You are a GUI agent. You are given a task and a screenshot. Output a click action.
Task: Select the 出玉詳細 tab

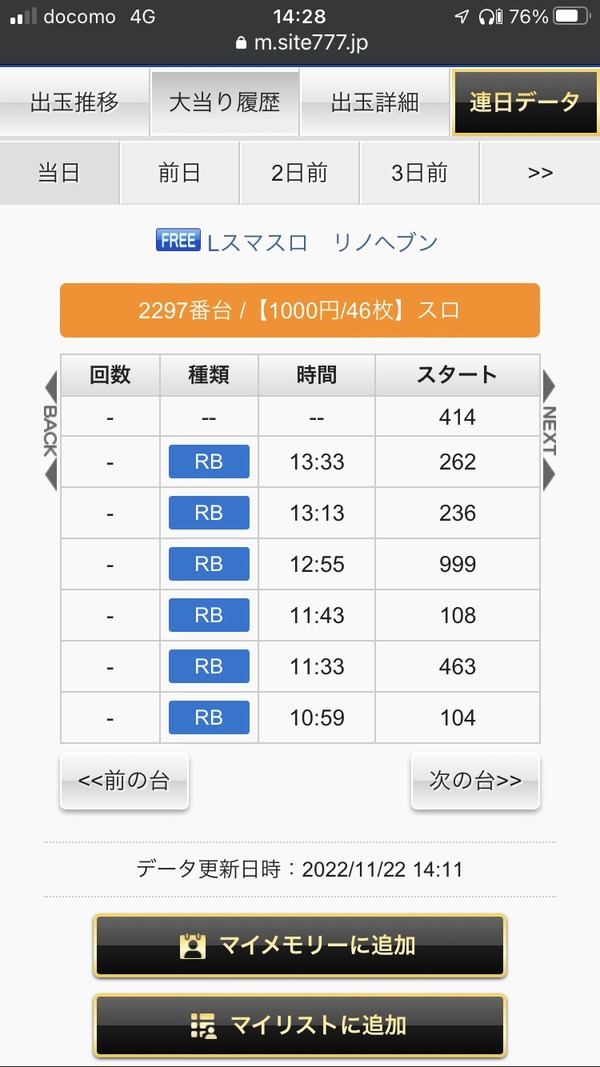375,103
